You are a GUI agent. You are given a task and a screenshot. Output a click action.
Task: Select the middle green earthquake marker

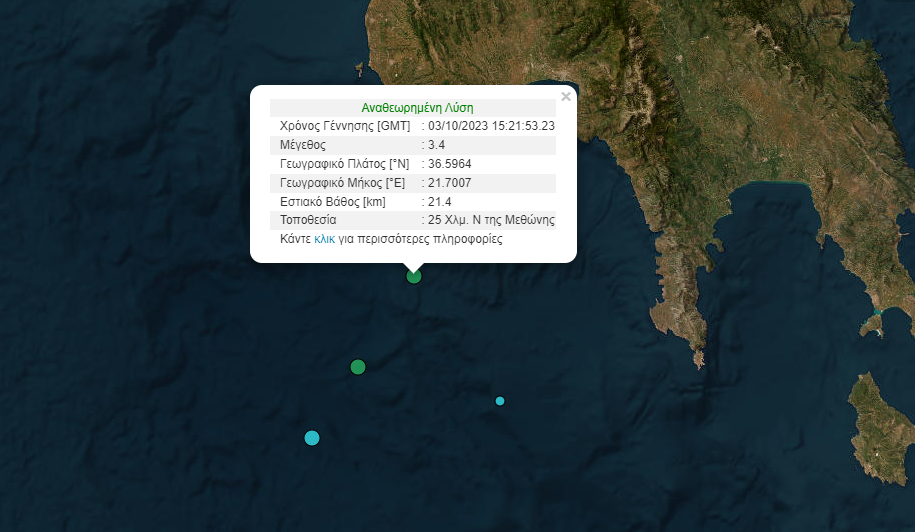(358, 367)
